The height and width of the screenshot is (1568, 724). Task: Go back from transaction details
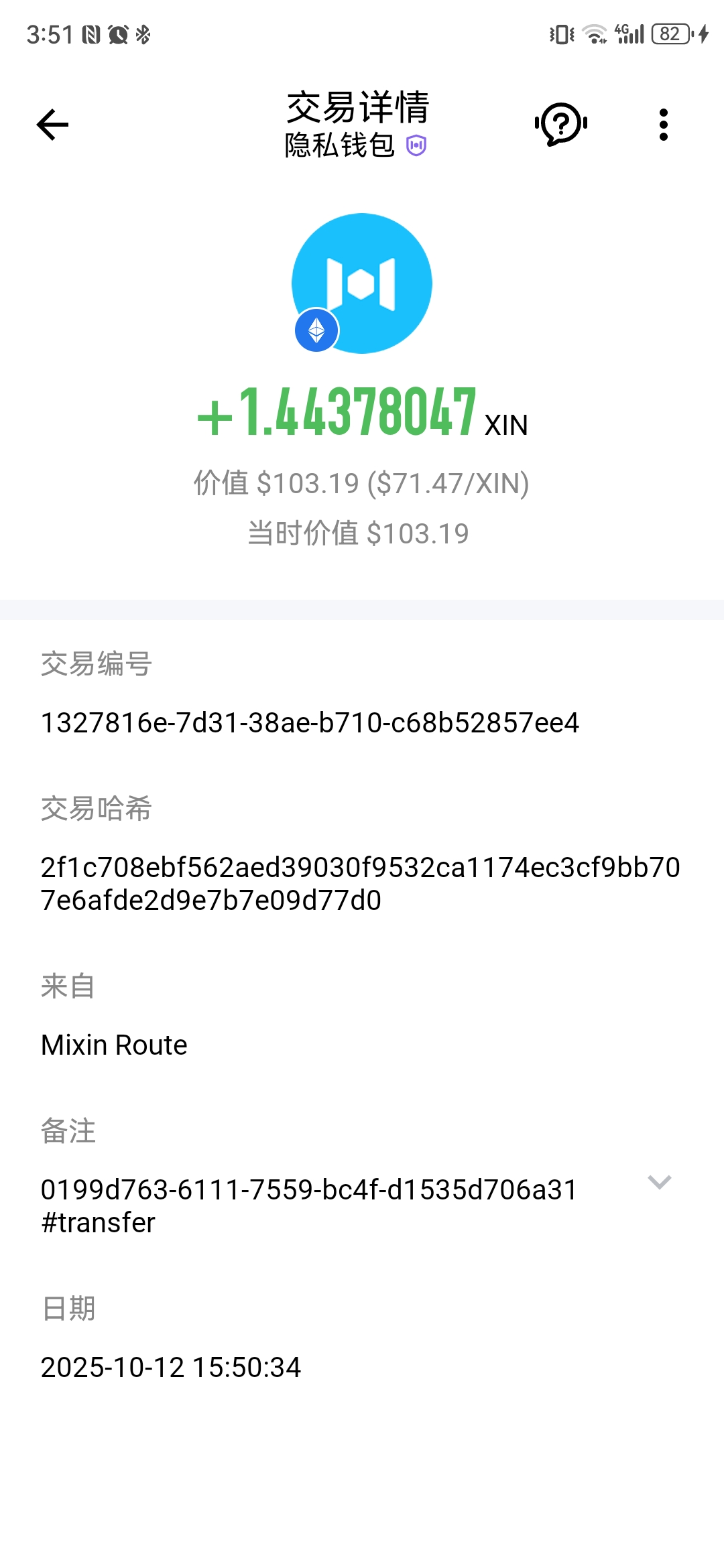pyautogui.click(x=52, y=125)
